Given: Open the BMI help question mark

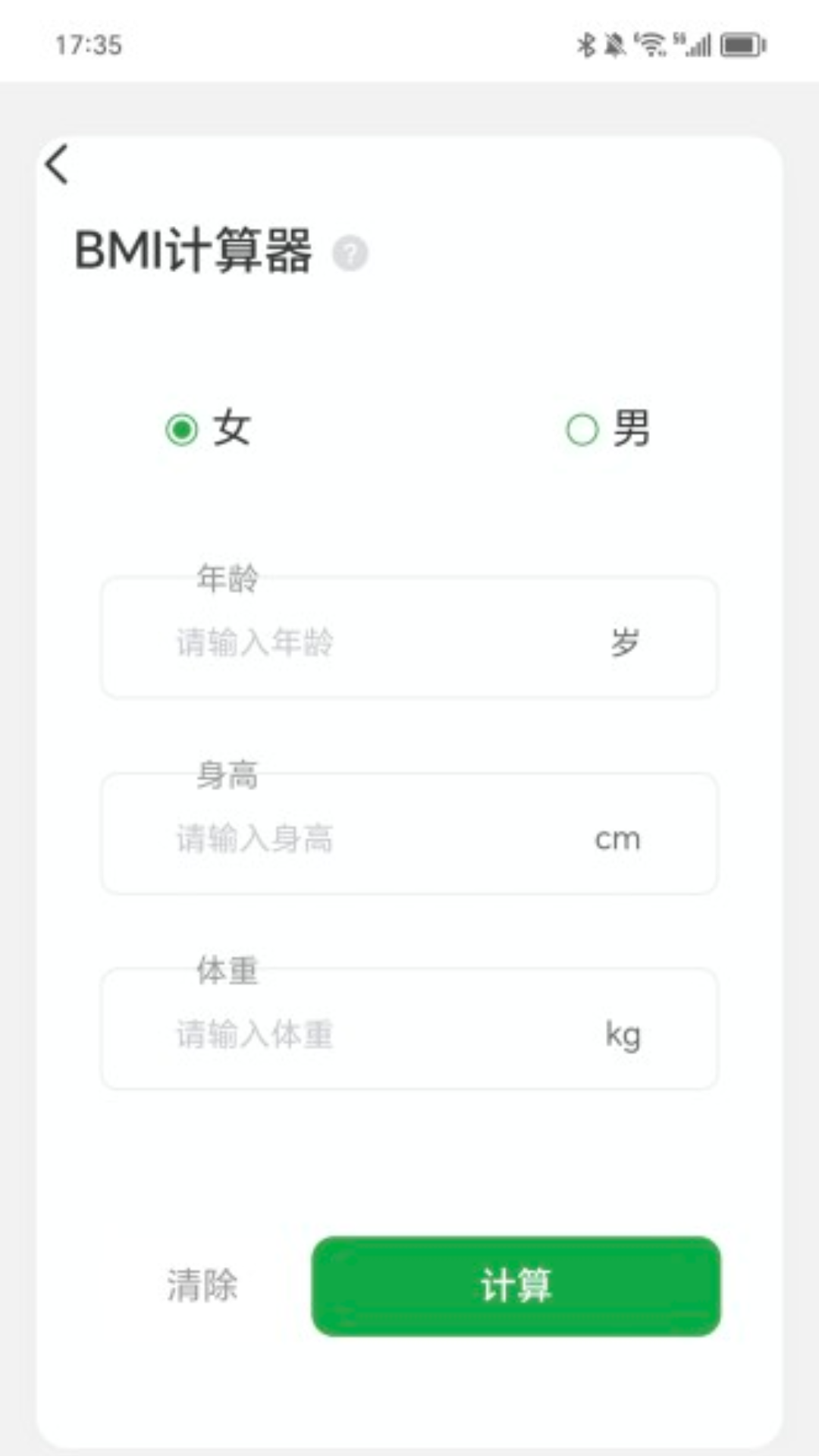Looking at the screenshot, I should click(350, 253).
